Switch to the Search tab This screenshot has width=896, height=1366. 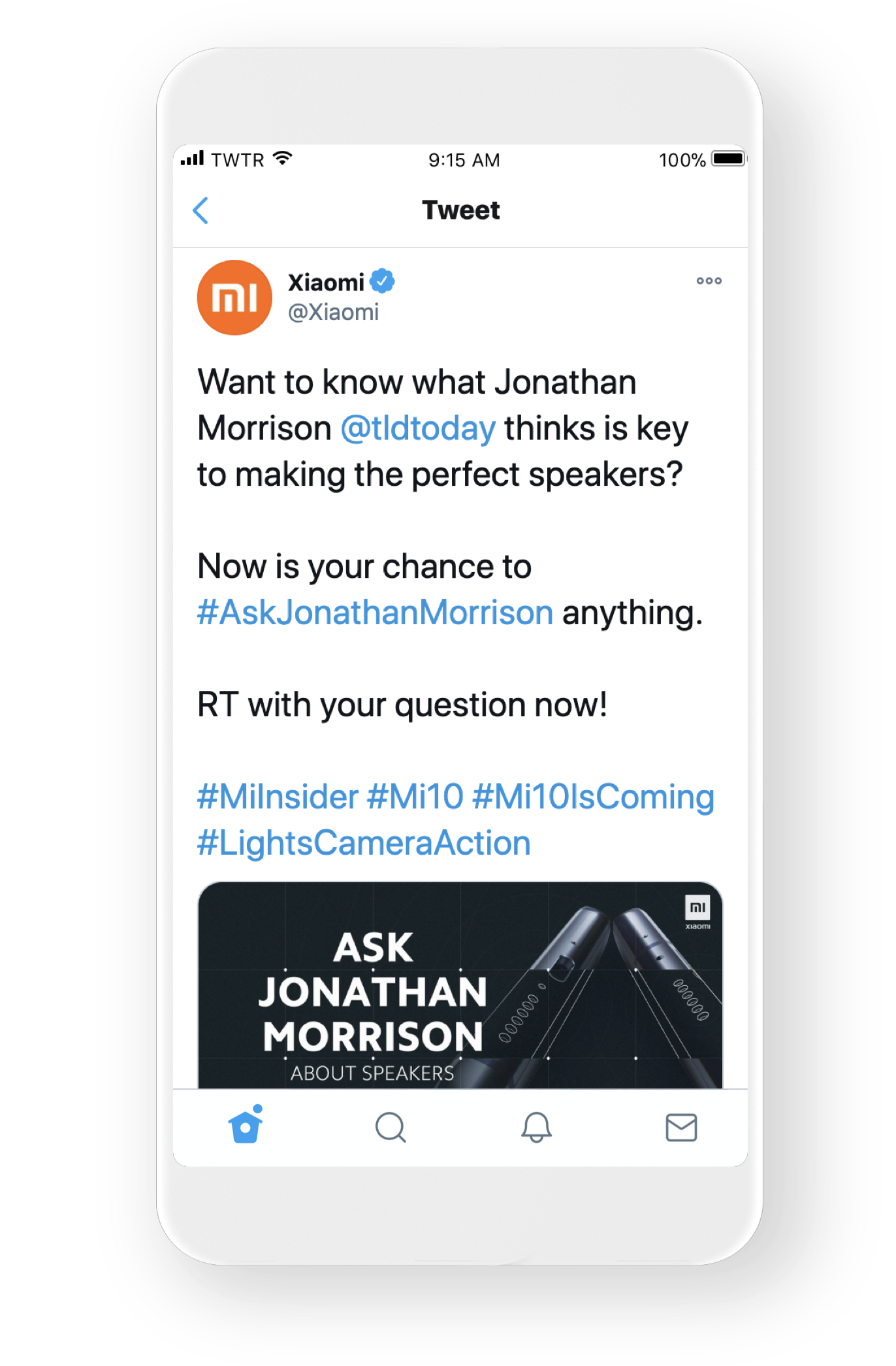(x=391, y=1127)
